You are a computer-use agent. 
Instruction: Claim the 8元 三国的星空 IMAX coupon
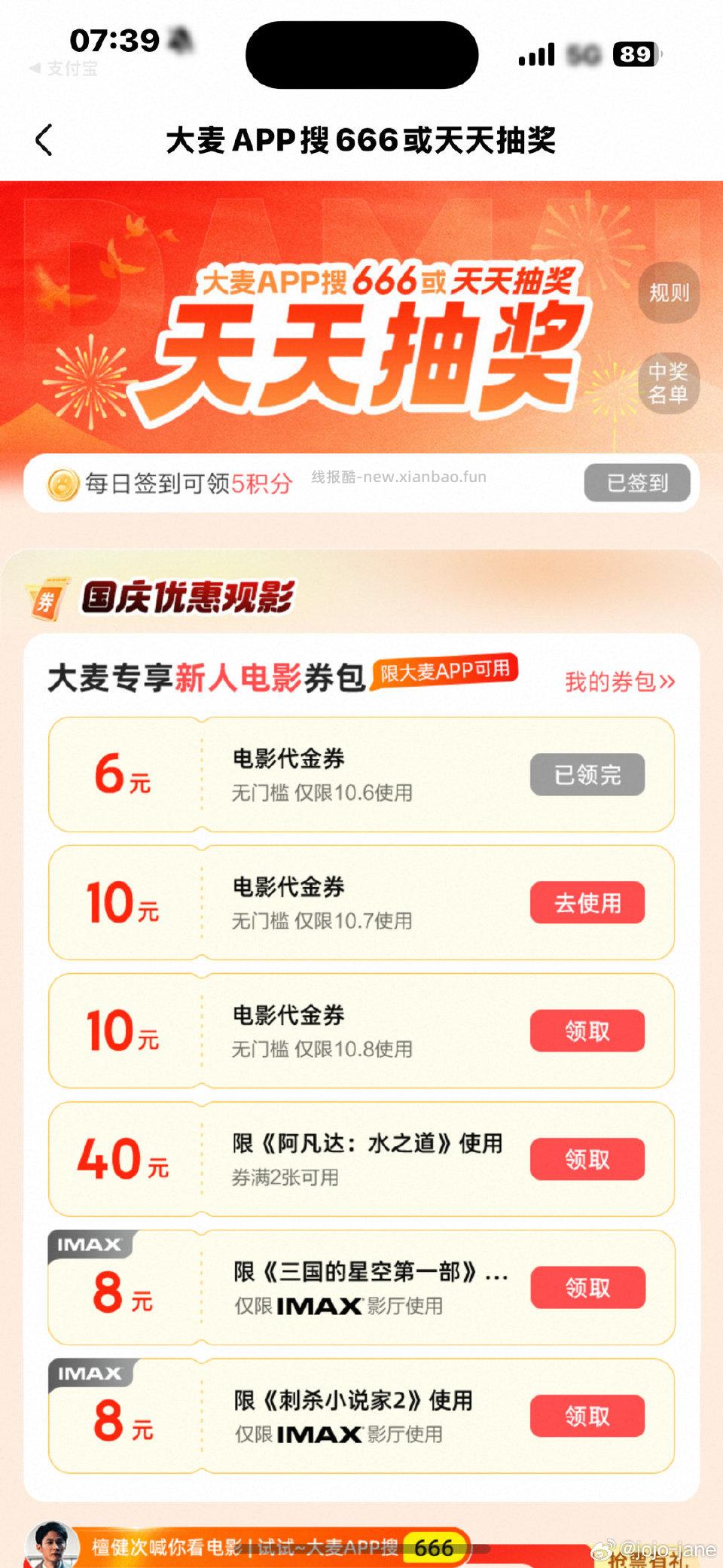[587, 1289]
